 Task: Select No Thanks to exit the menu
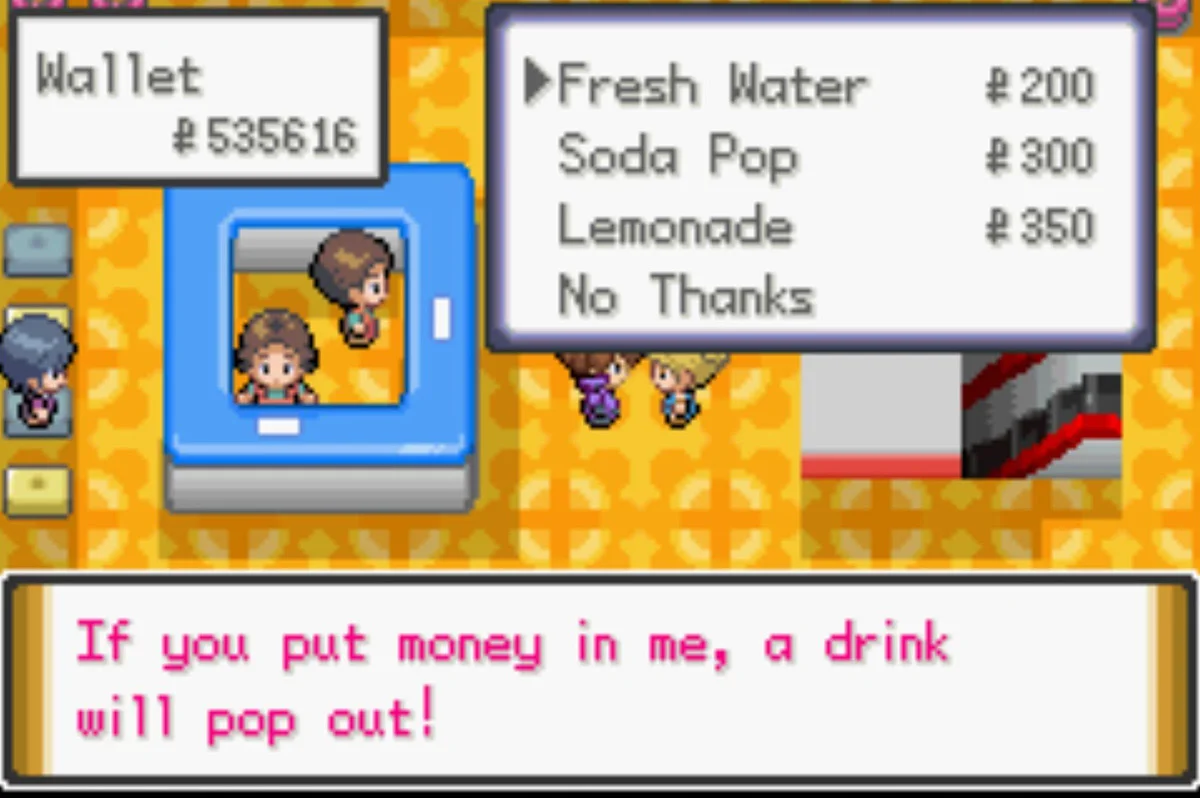(686, 297)
